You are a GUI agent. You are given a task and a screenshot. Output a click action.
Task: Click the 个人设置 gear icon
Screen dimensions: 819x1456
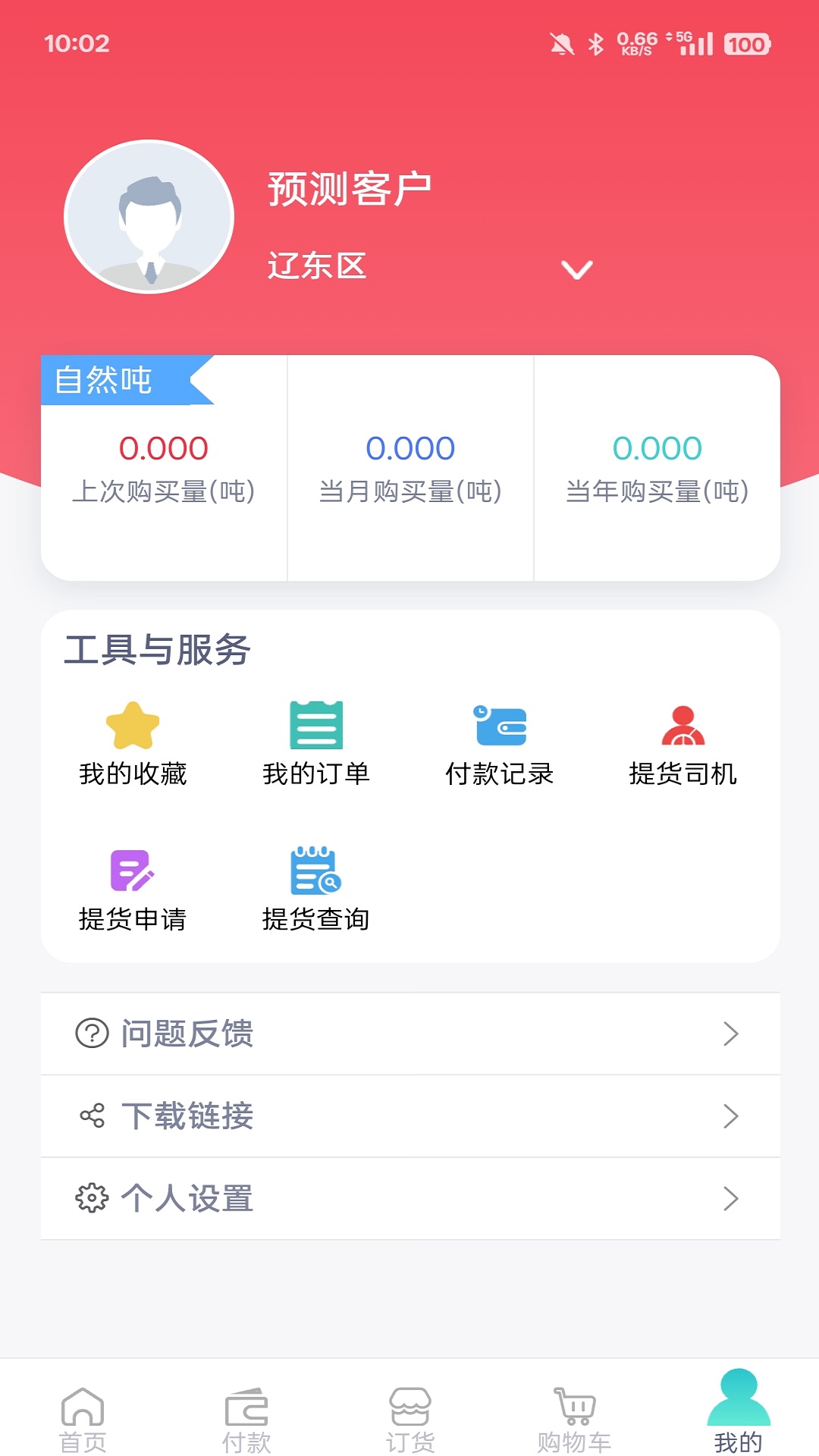coord(91,1197)
